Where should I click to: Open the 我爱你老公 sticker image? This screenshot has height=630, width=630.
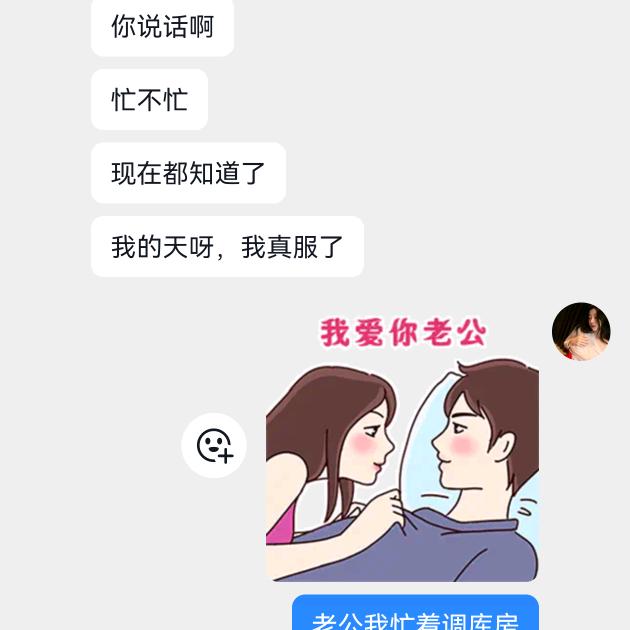(x=402, y=446)
